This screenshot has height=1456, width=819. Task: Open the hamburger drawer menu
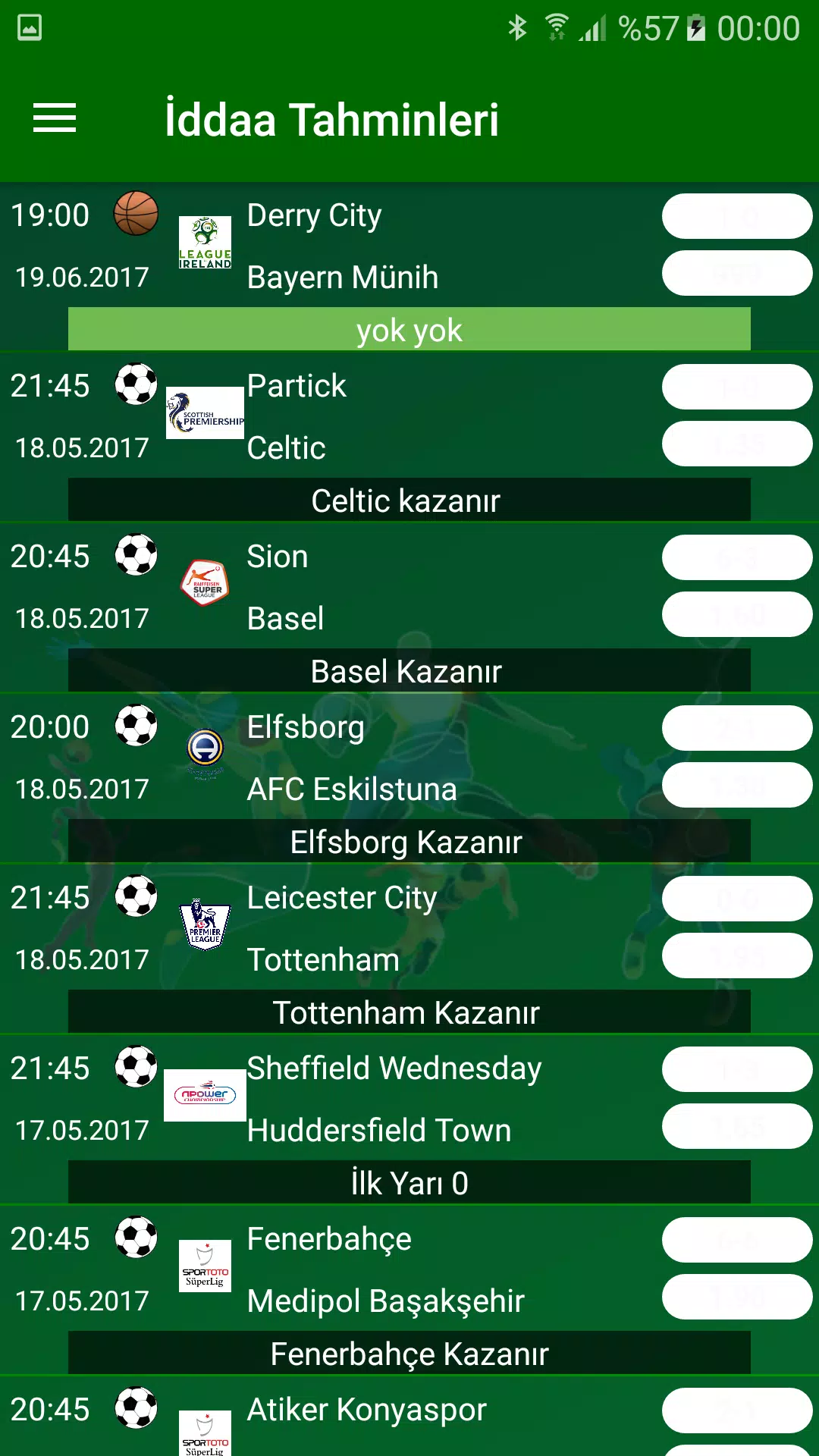tap(55, 118)
